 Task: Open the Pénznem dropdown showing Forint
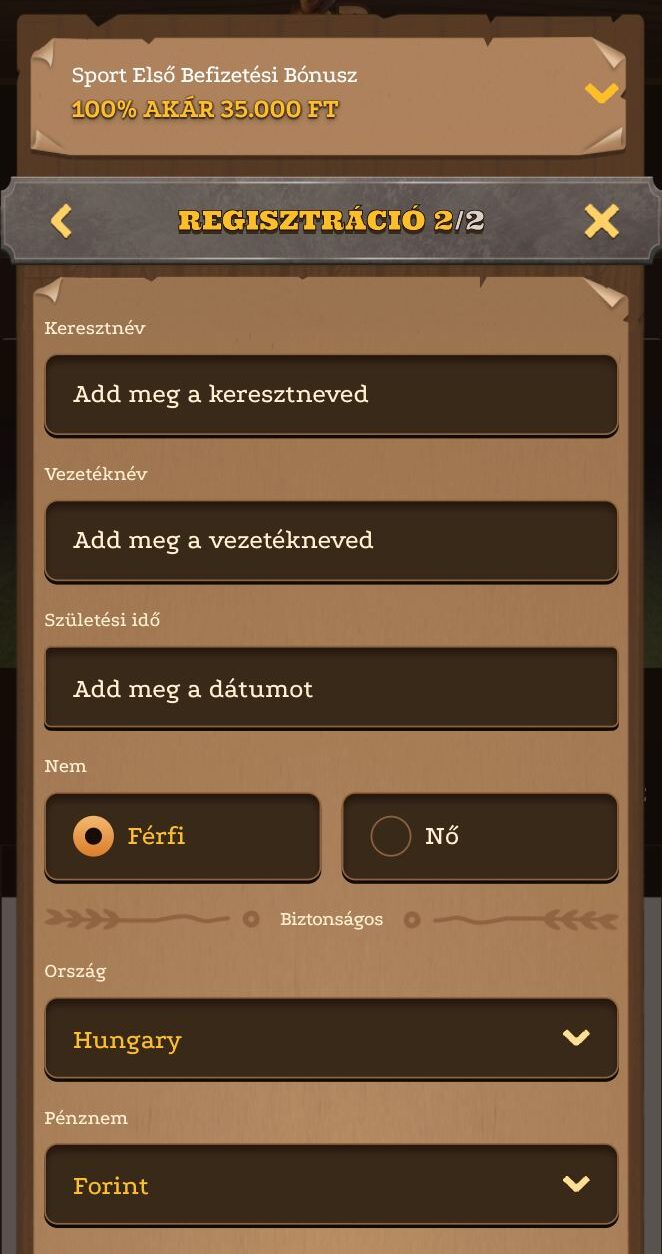[331, 1185]
